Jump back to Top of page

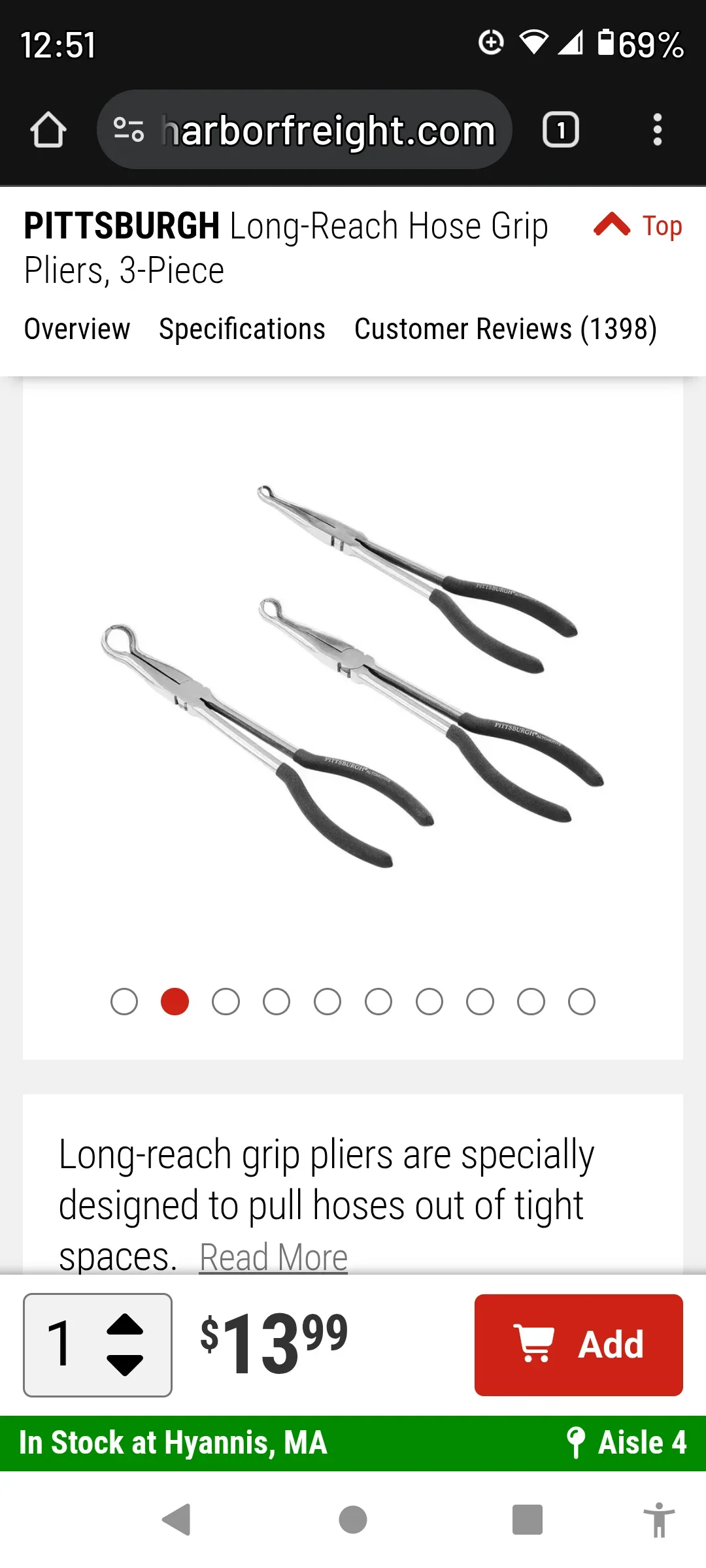pyautogui.click(x=639, y=226)
